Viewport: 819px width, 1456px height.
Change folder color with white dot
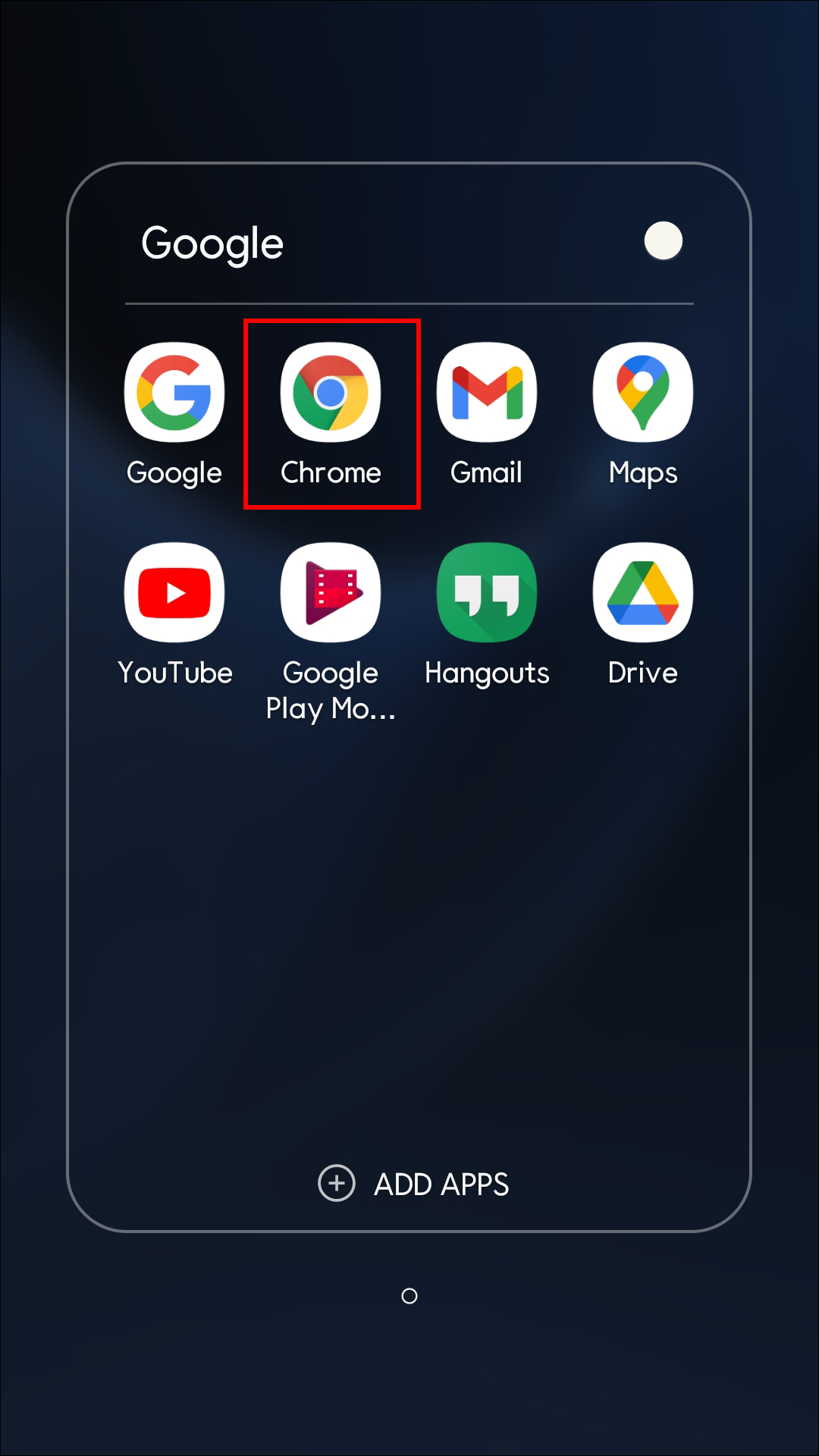pos(664,241)
